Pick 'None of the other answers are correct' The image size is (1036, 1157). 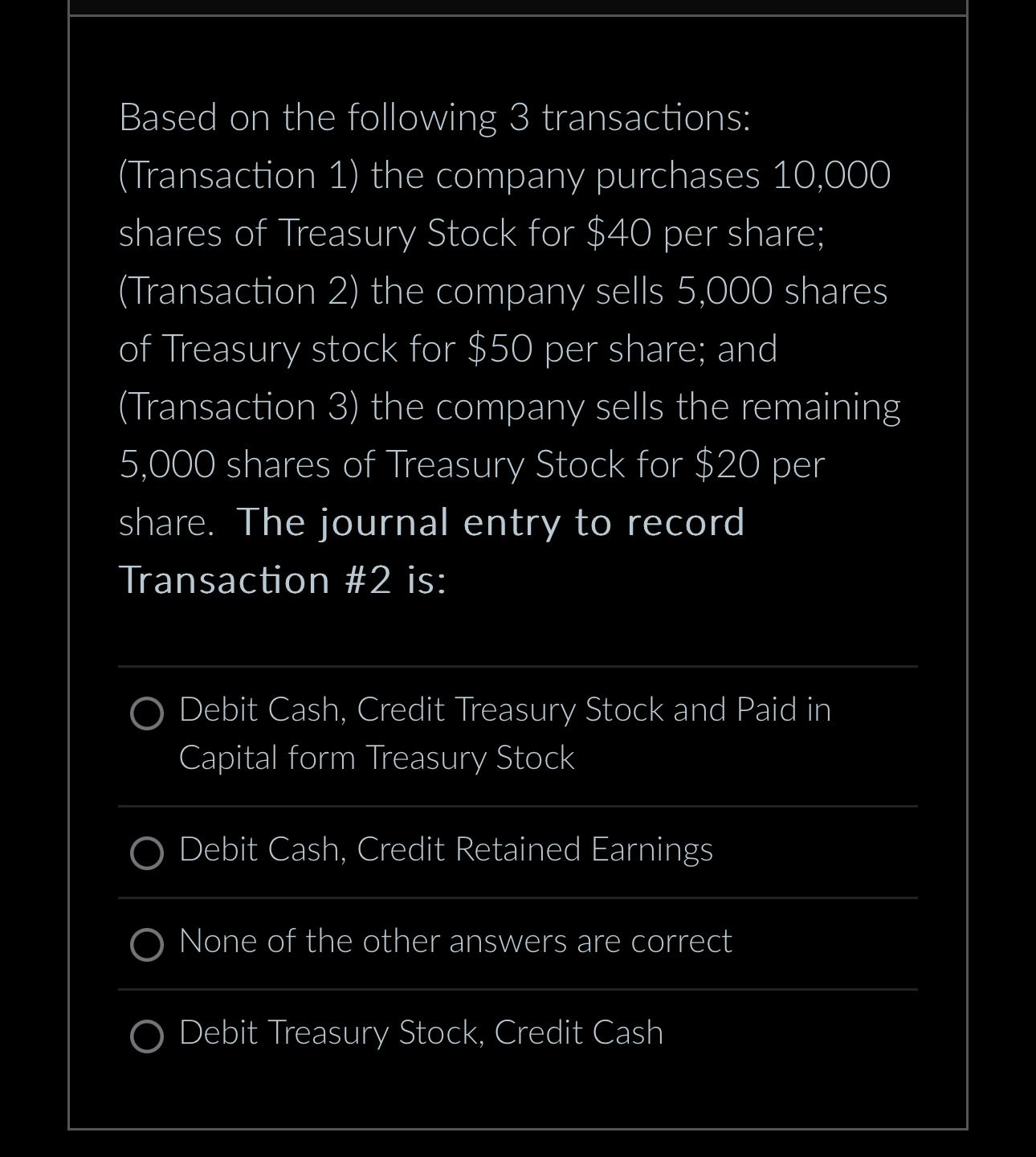[x=147, y=944]
